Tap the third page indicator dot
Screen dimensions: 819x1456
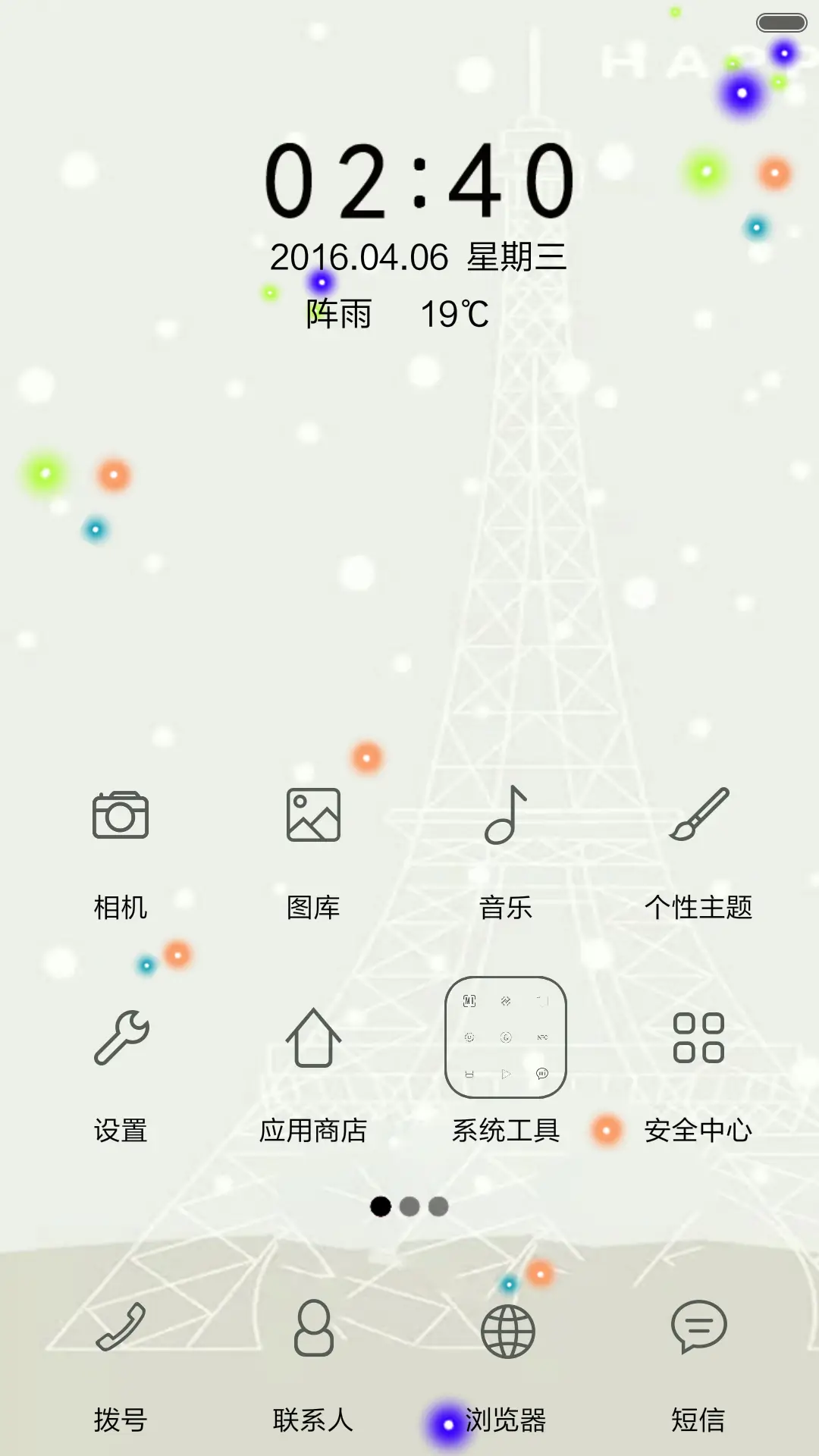click(x=438, y=1206)
